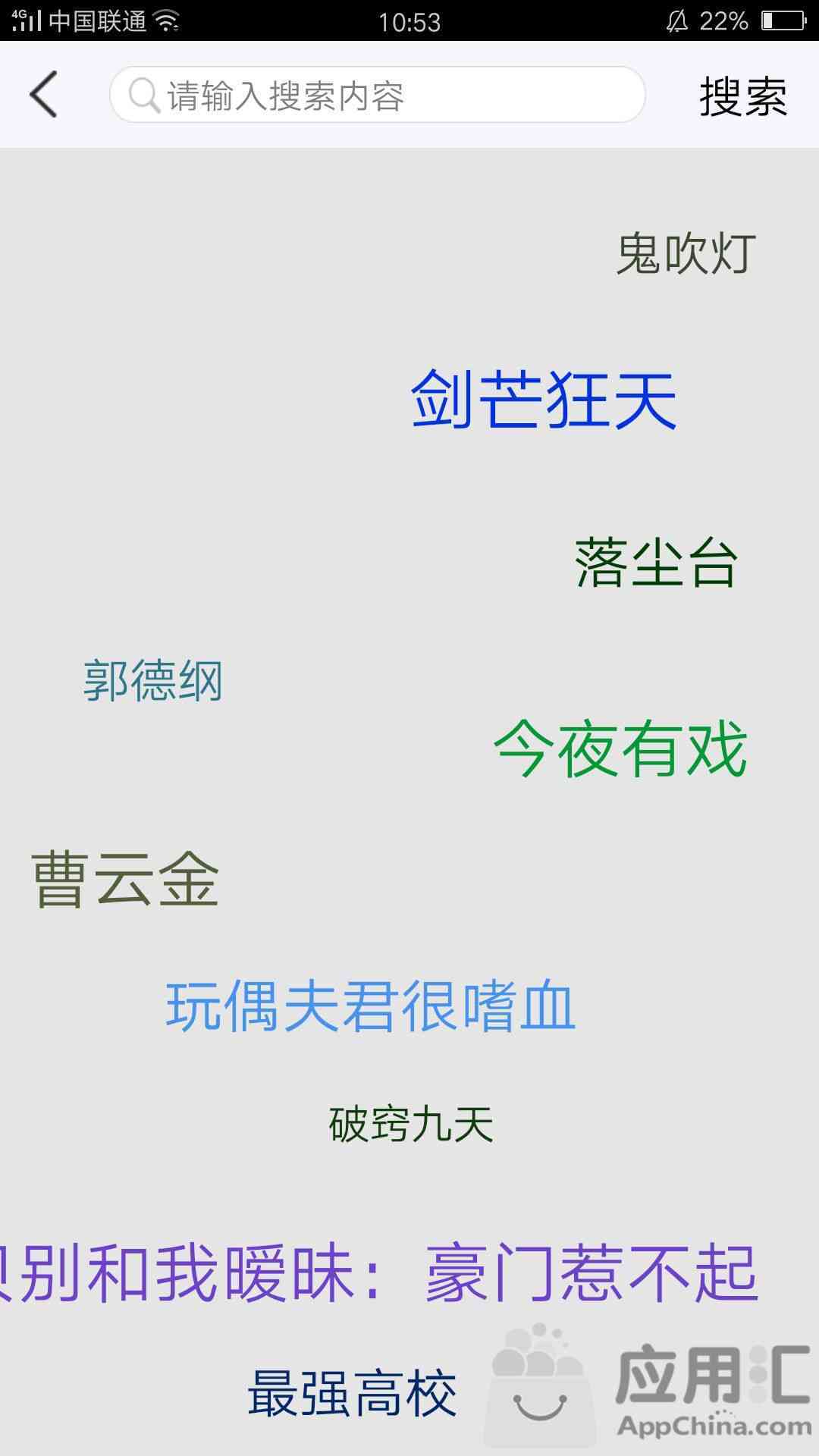Tap the 曹云金 keyword

125,879
